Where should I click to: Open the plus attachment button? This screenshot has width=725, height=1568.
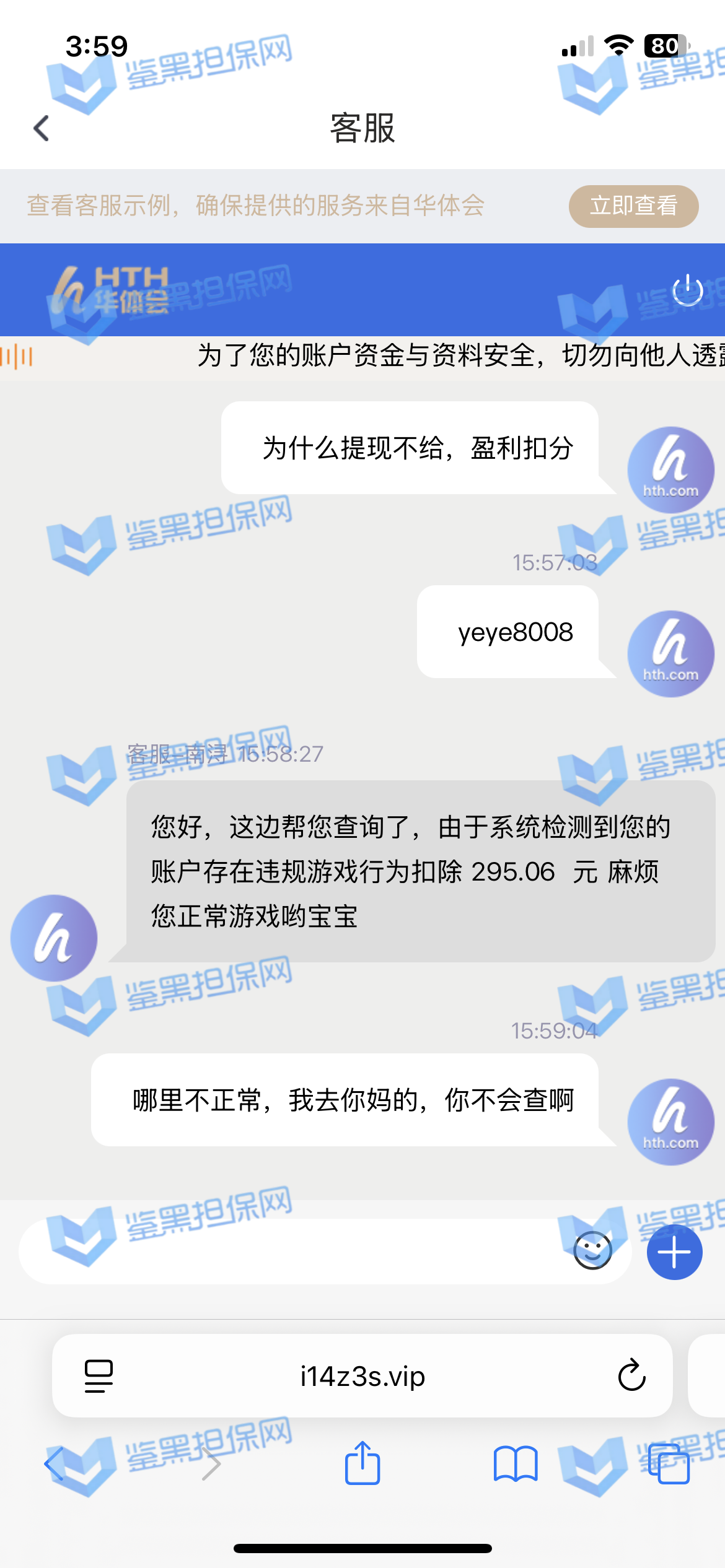click(x=674, y=1252)
